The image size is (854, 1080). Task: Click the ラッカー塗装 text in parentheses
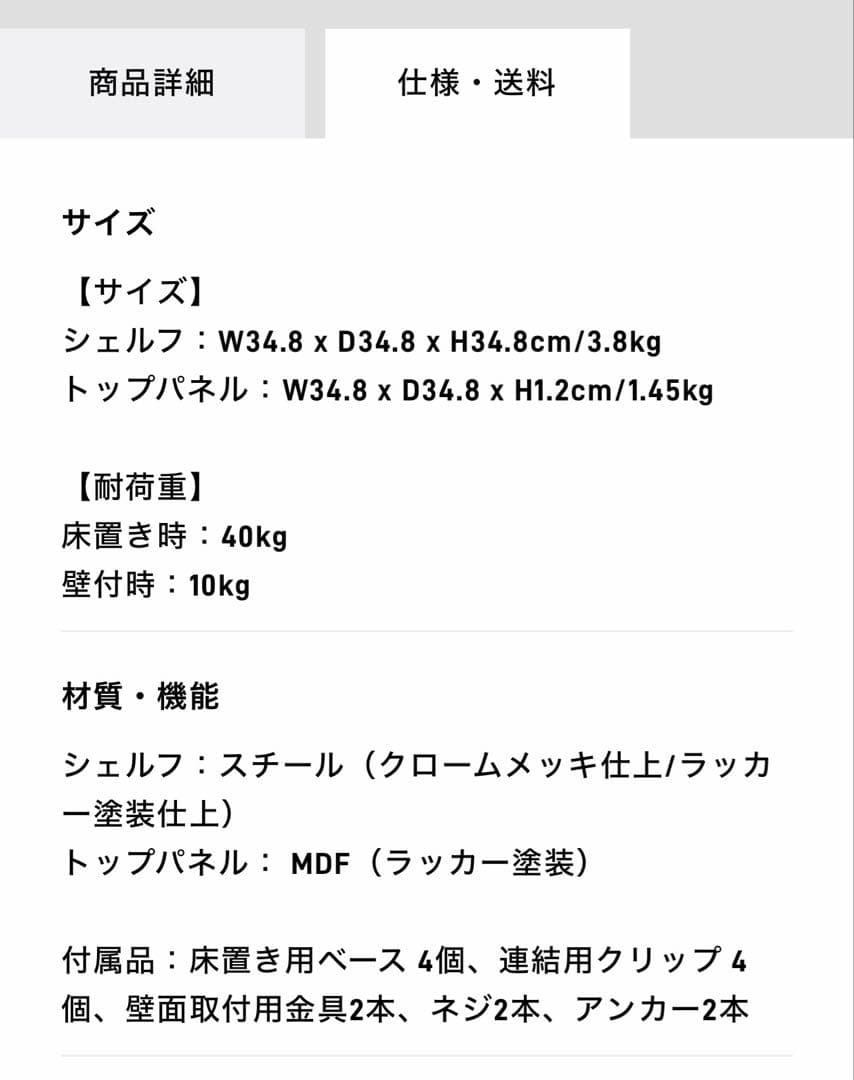[x=480, y=860]
